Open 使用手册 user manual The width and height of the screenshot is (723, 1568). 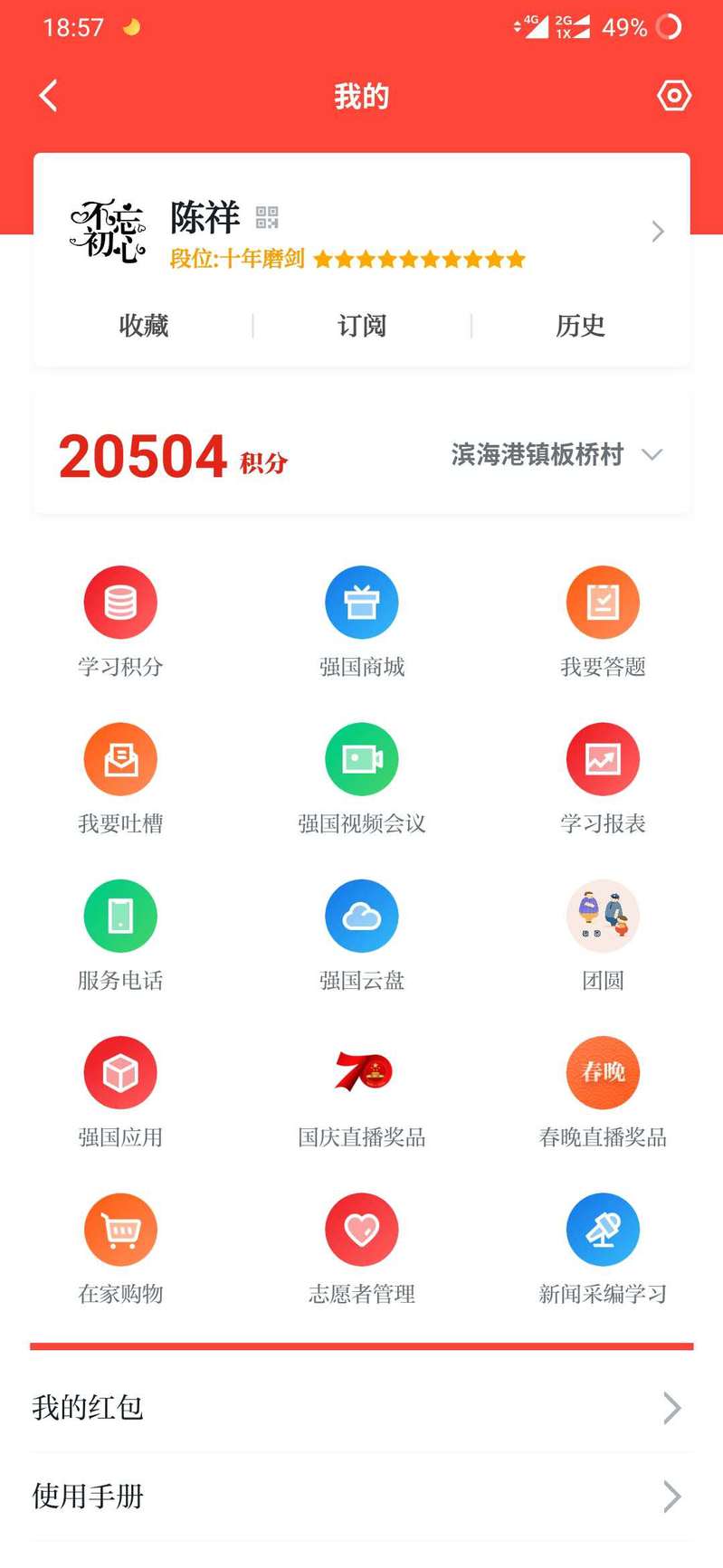[x=362, y=1497]
